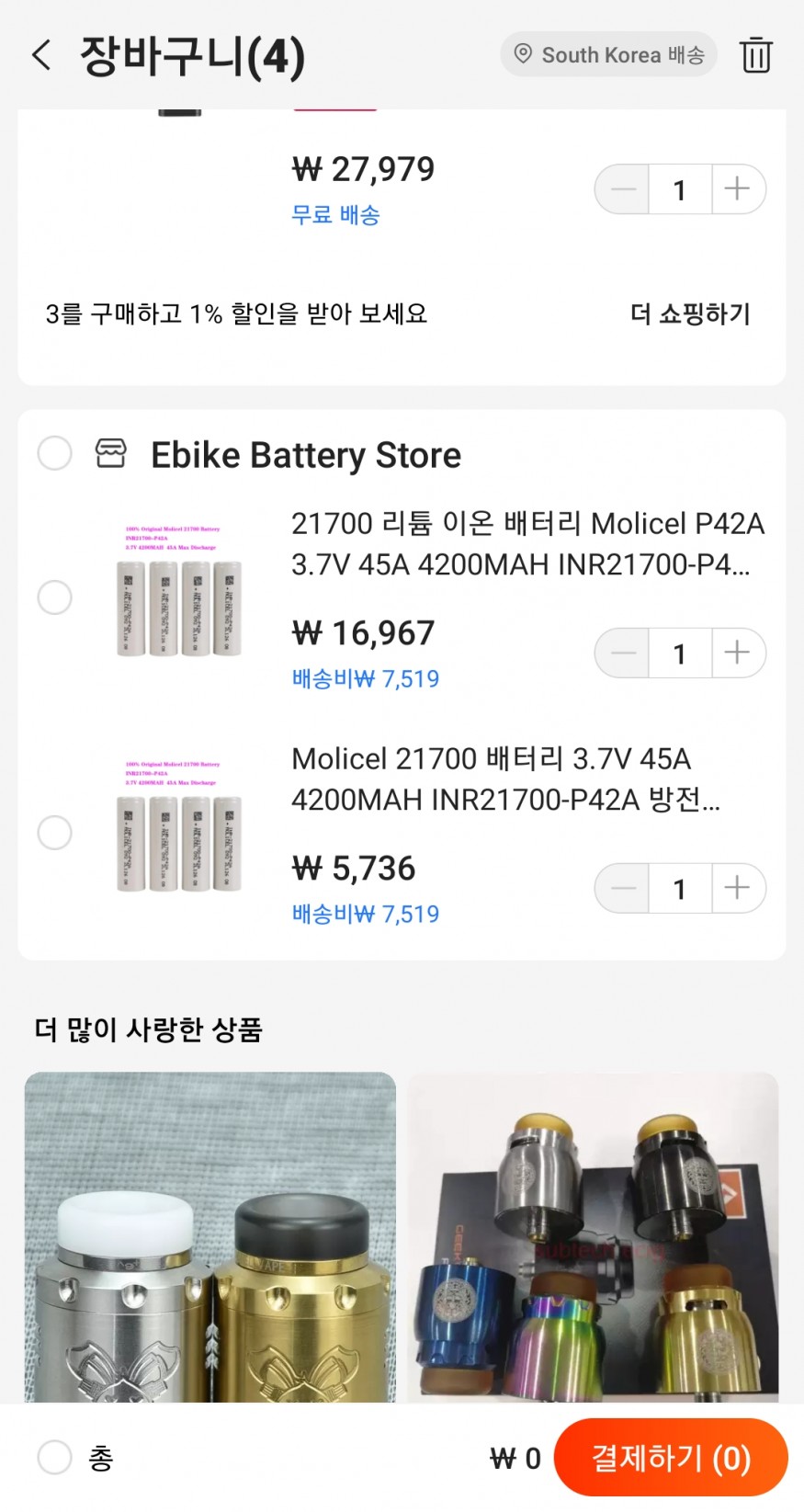This screenshot has height=1512, width=804.
Task: Check the 총 select-all checkbox
Action: [54, 1457]
